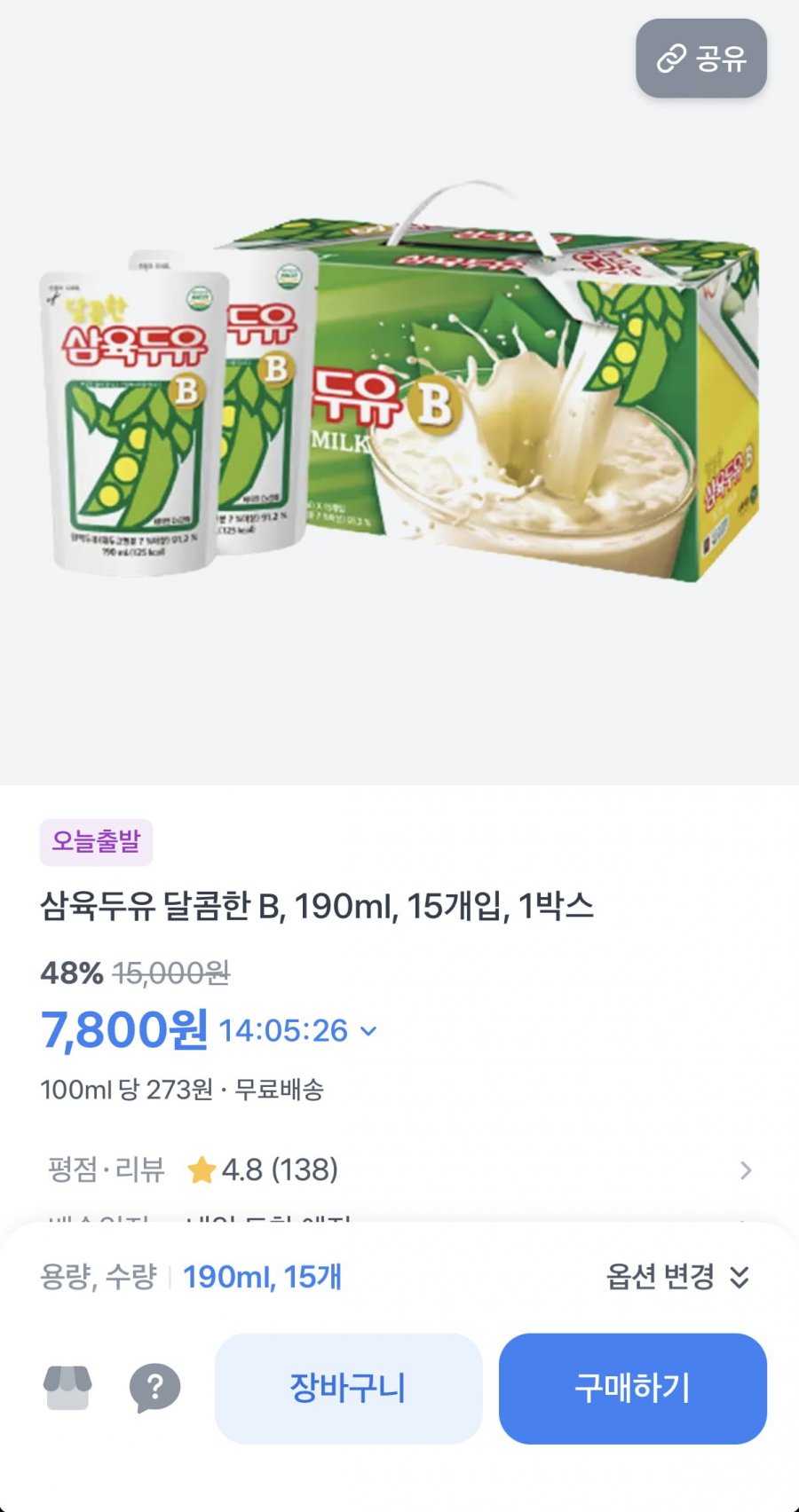The image size is (799, 1512).
Task: Open reviews by clicking (138) review count
Action: pyautogui.click(x=306, y=1169)
